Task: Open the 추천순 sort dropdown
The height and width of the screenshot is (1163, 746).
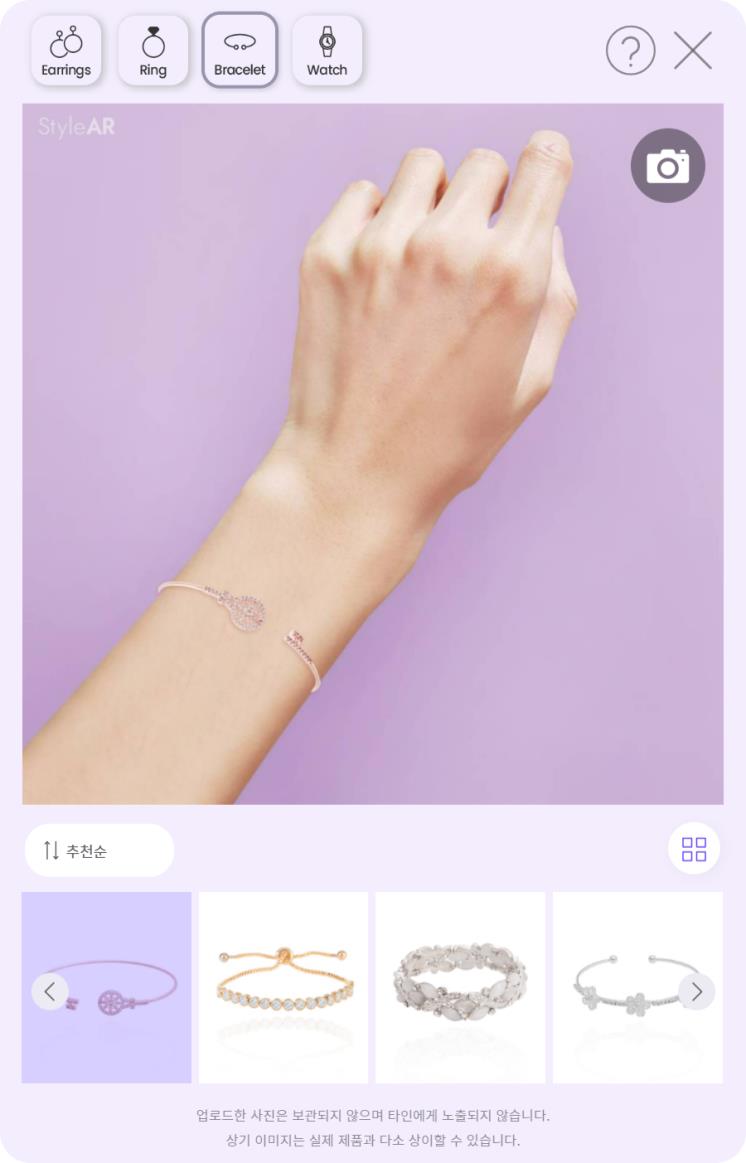Action: [99, 851]
